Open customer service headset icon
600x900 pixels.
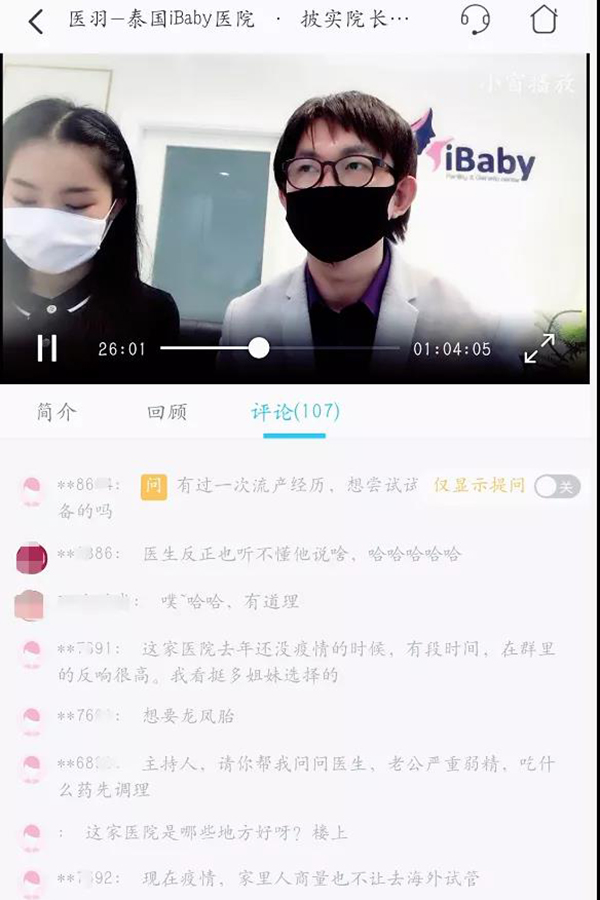click(476, 20)
